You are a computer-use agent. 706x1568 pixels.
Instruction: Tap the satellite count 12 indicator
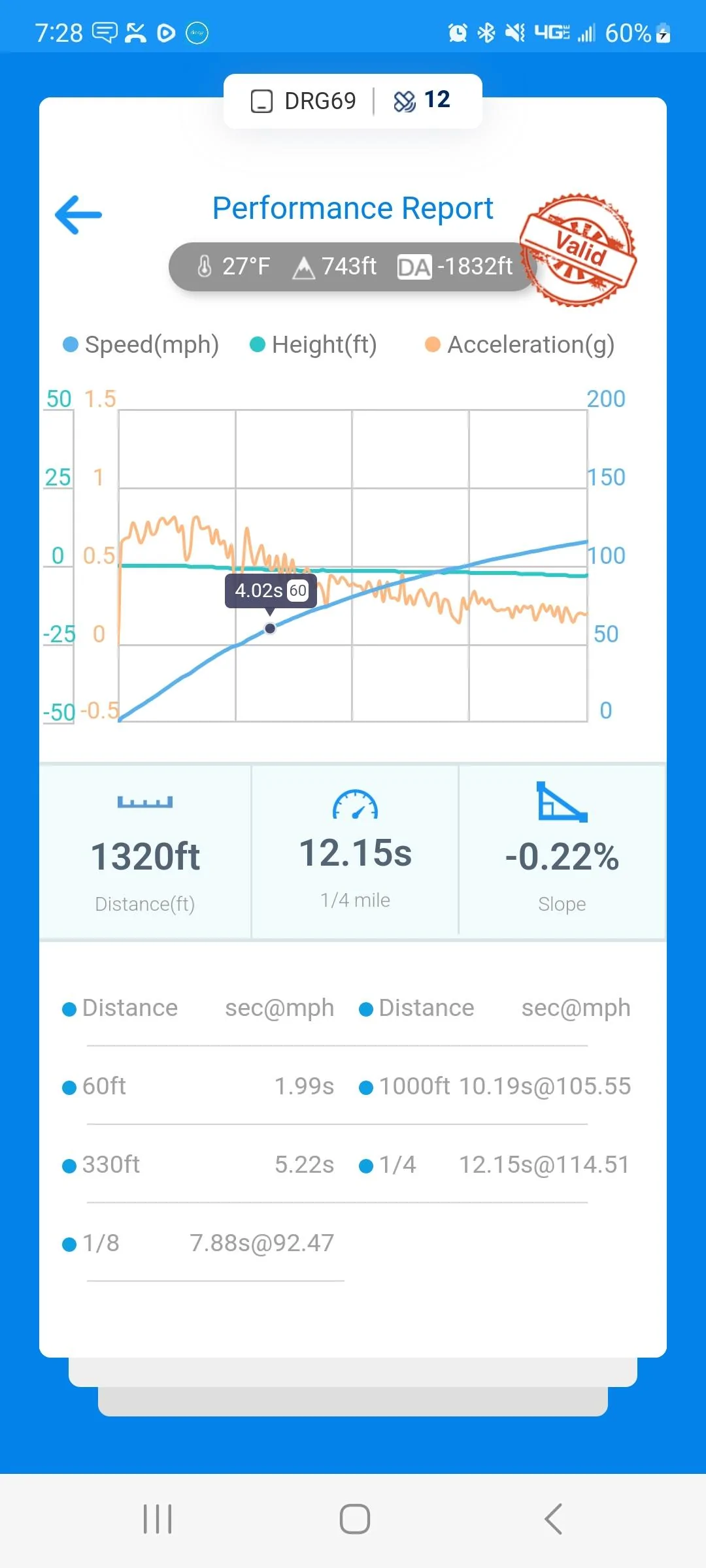coord(422,101)
